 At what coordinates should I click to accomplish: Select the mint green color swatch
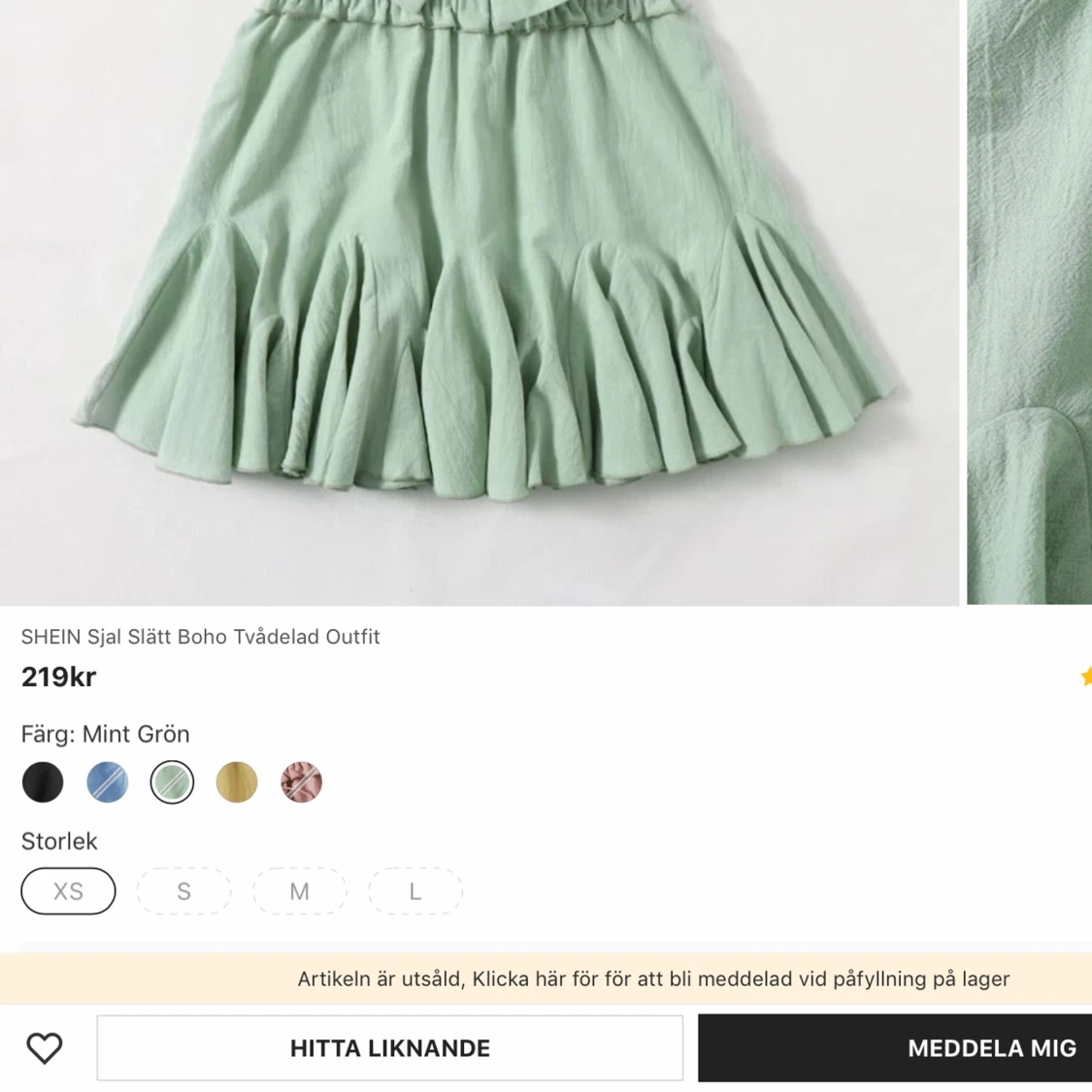coord(172,782)
